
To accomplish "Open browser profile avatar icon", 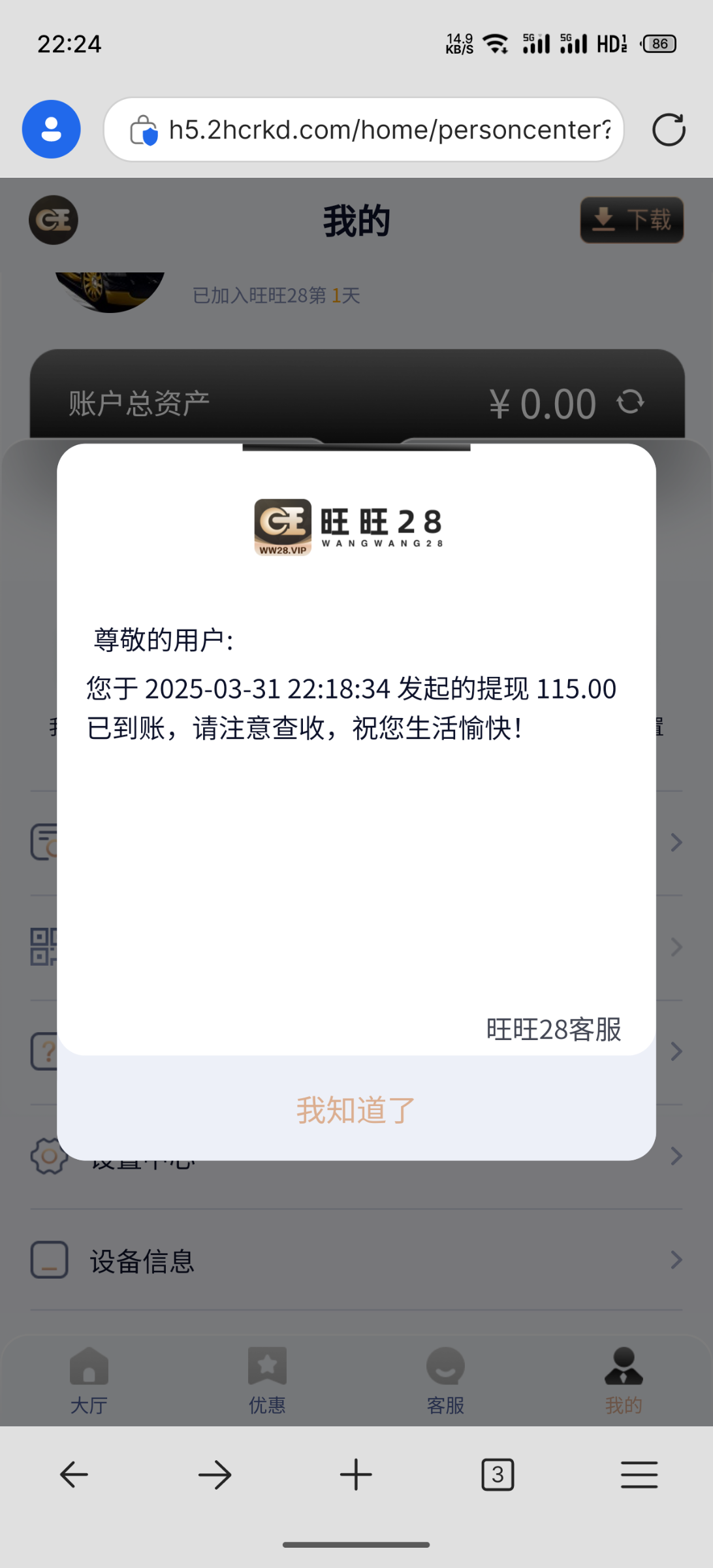I will (52, 129).
